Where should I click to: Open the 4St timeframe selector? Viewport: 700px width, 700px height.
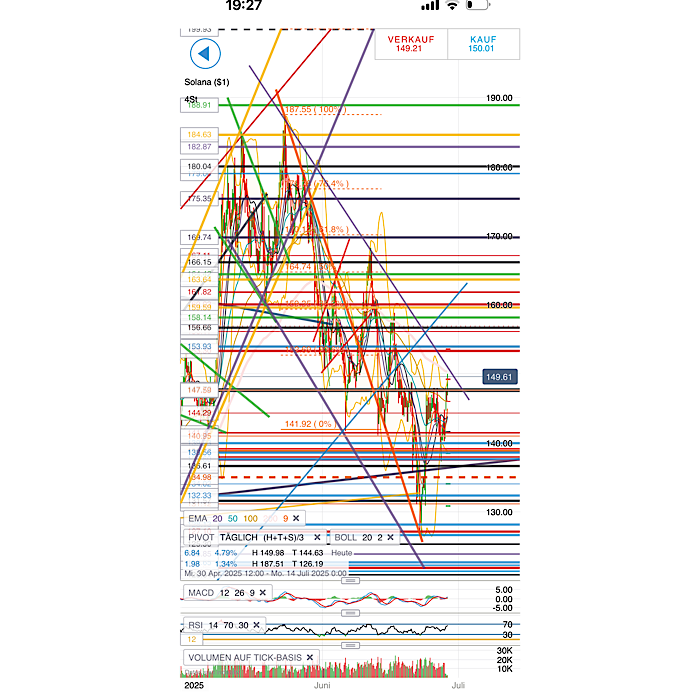click(190, 99)
